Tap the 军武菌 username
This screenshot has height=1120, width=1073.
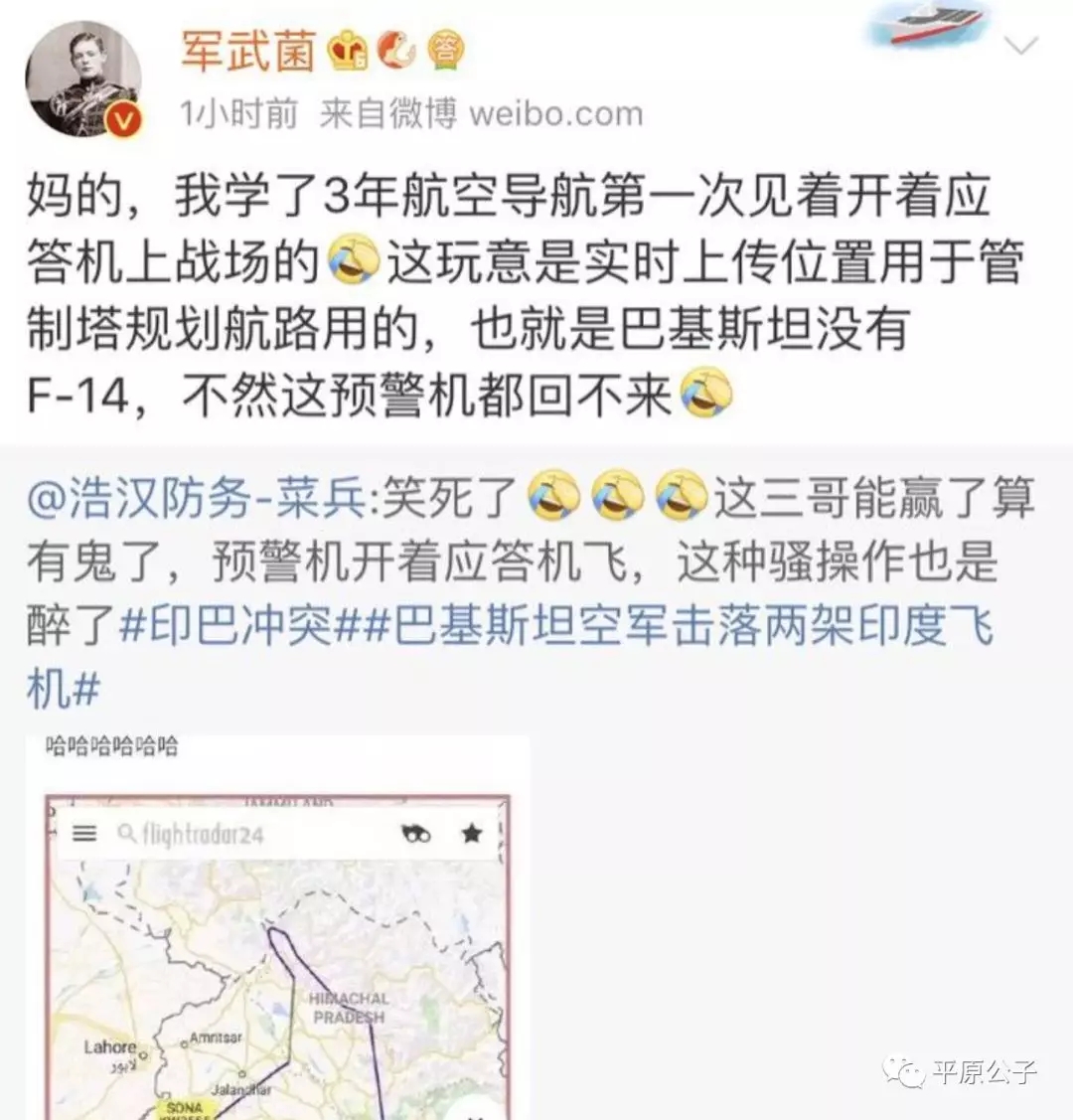(248, 50)
